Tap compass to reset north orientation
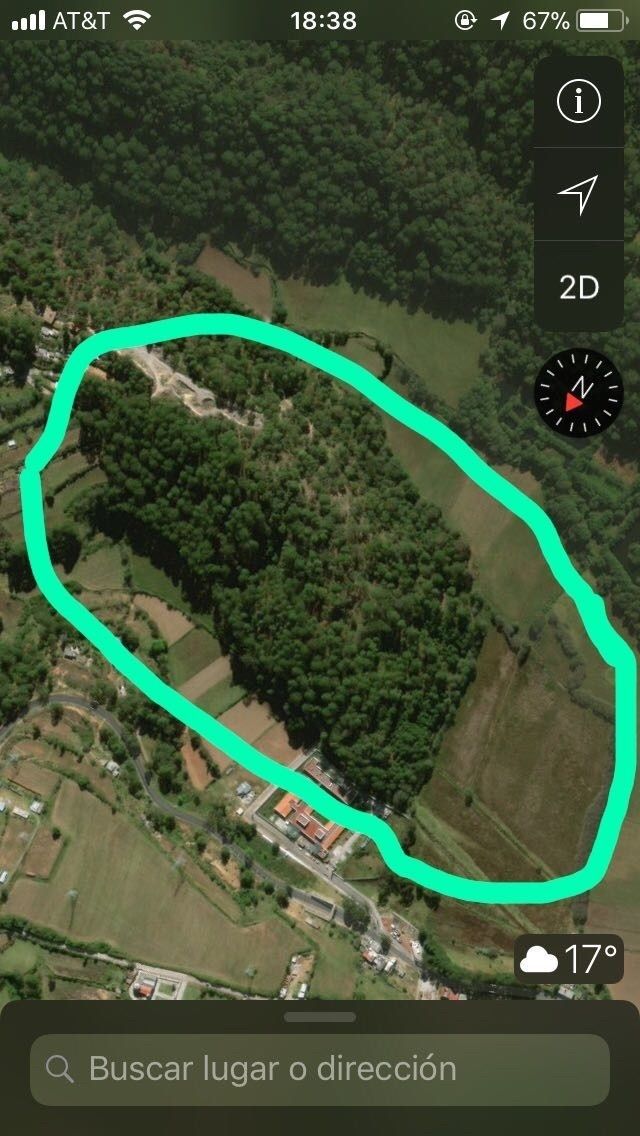This screenshot has width=640, height=1136. pyautogui.click(x=578, y=393)
